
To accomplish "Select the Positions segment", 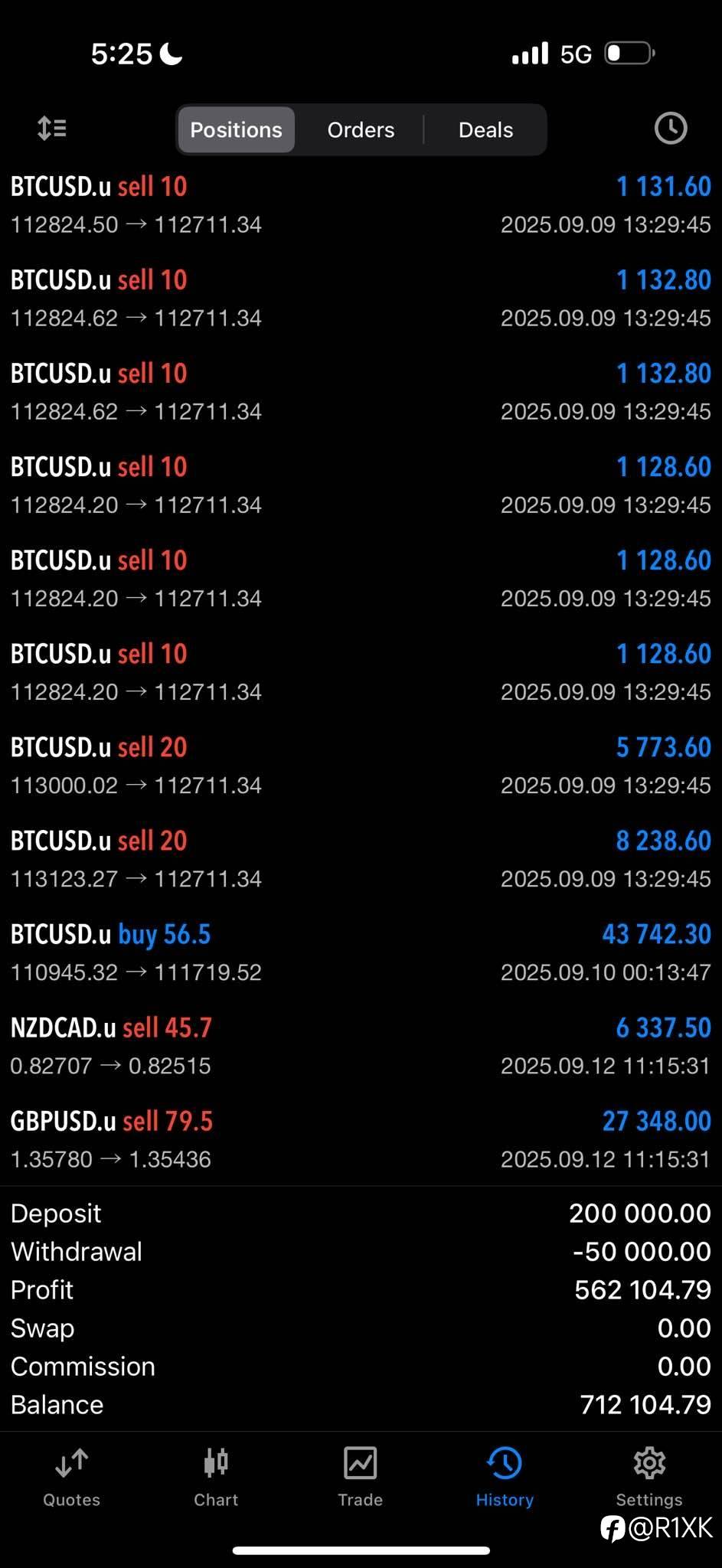I will pyautogui.click(x=236, y=129).
